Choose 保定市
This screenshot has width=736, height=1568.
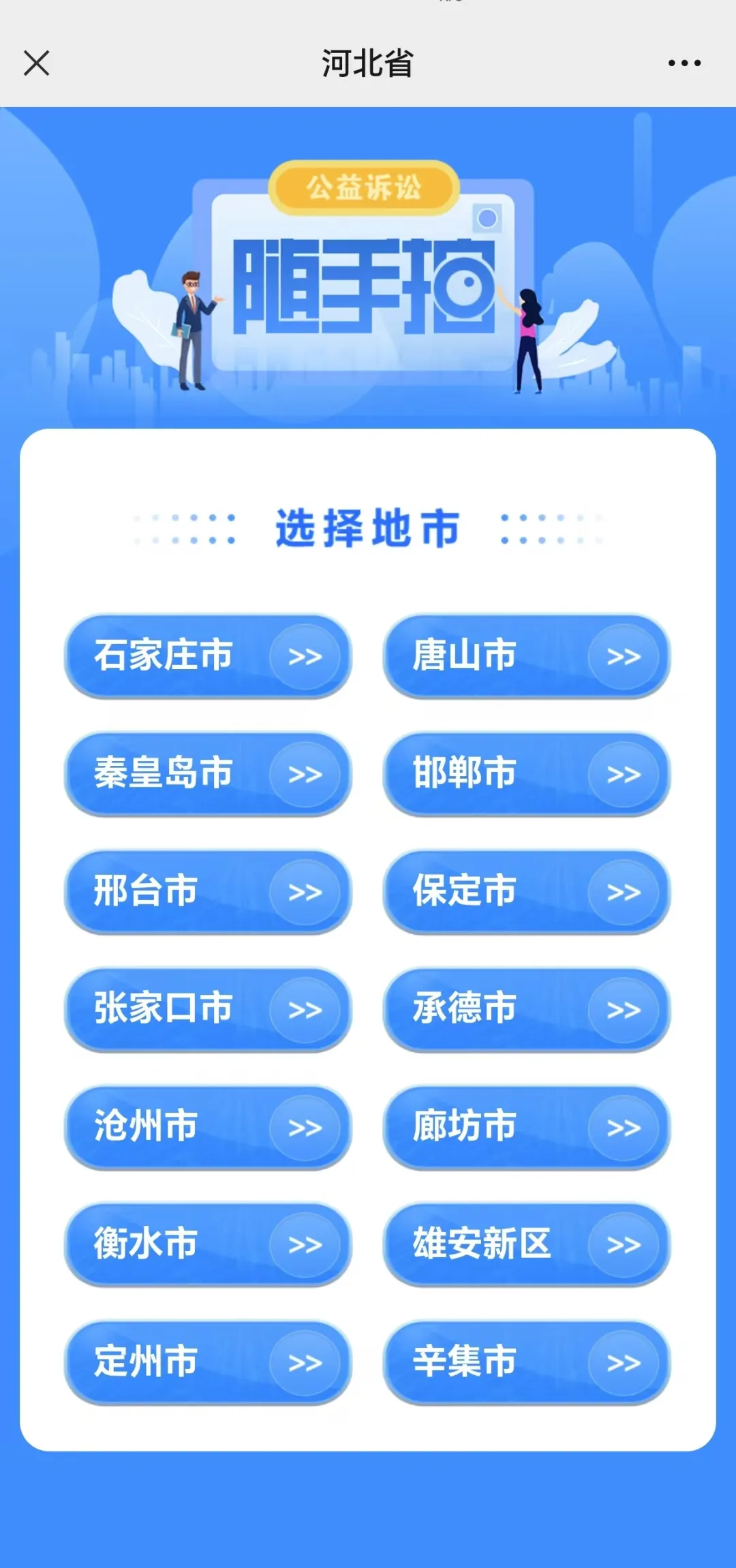point(527,891)
